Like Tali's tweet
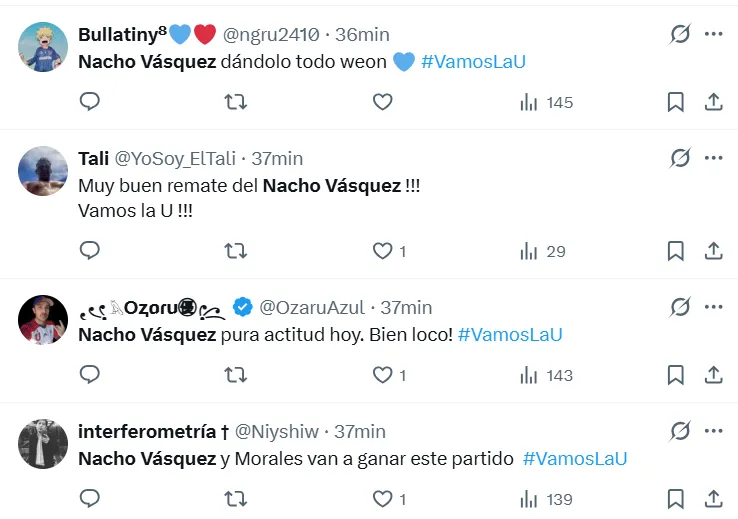The width and height of the screenshot is (738, 519). tap(382, 251)
